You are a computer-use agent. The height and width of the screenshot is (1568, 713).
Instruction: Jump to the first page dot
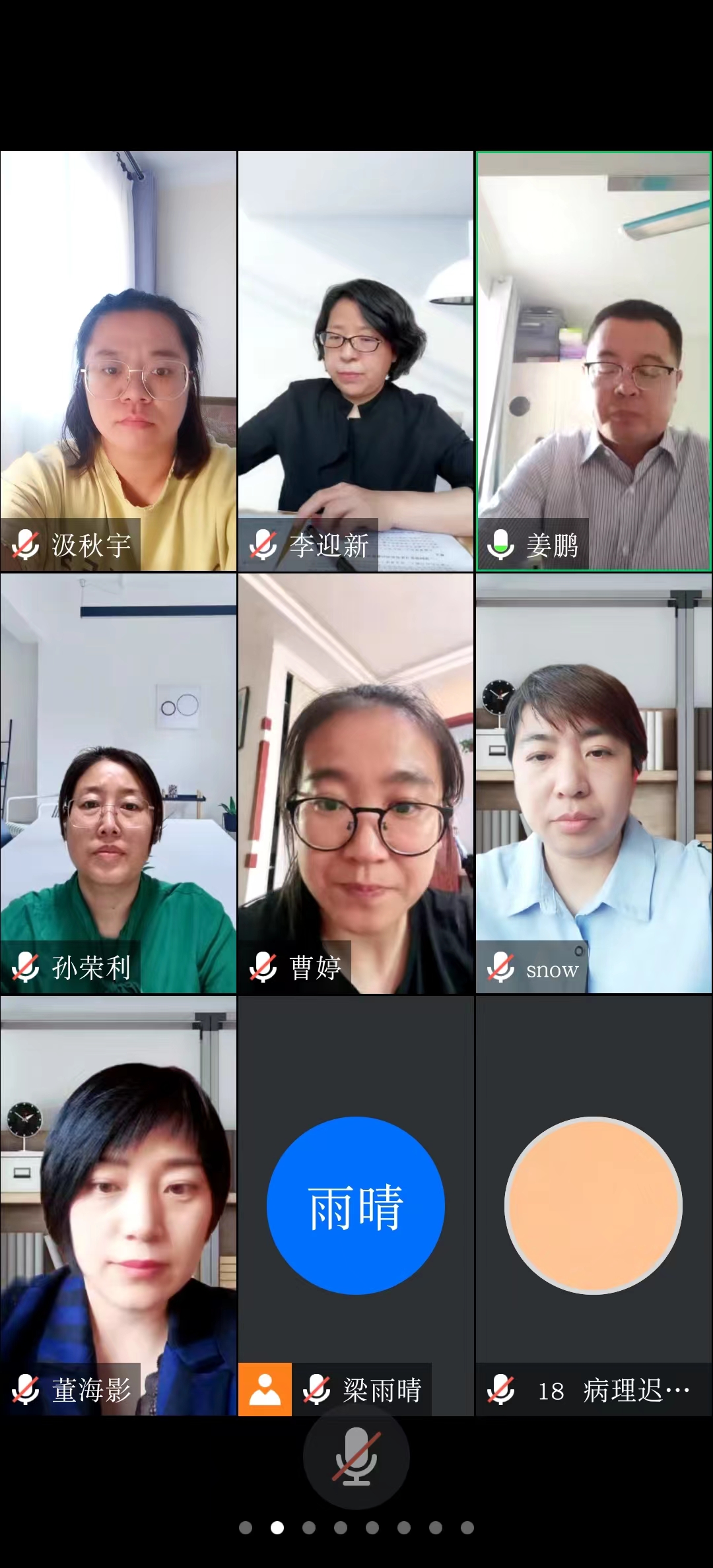(x=246, y=1527)
